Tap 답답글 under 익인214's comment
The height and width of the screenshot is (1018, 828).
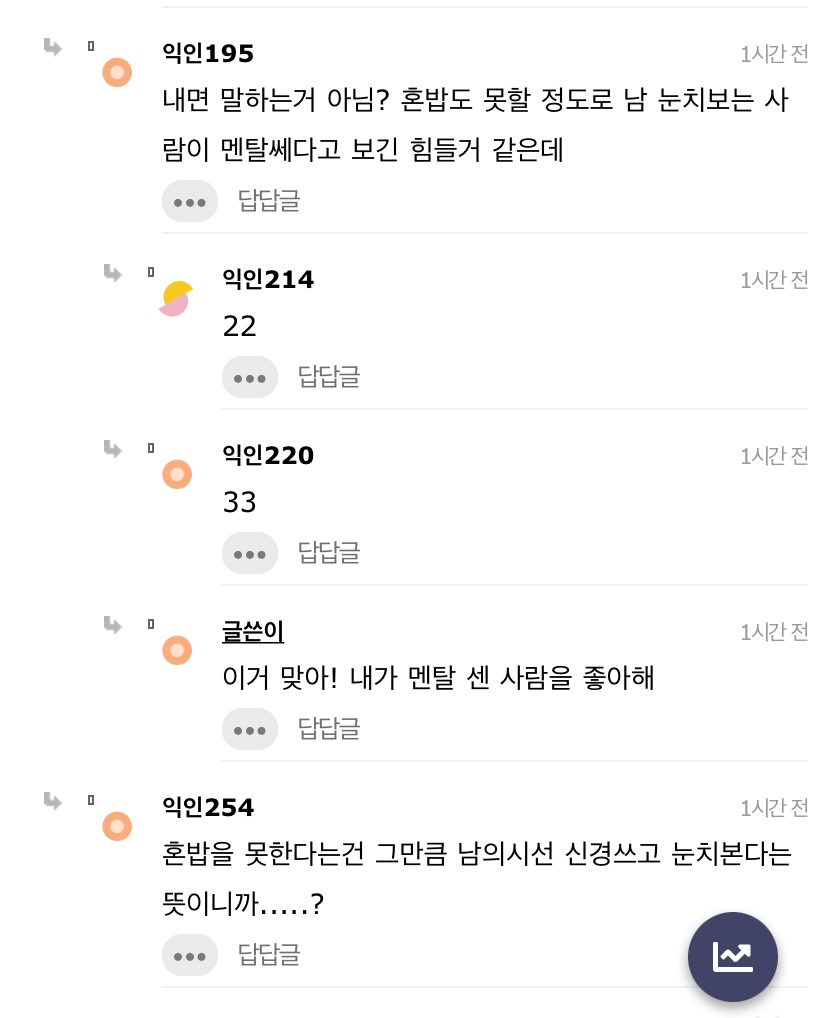point(328,377)
